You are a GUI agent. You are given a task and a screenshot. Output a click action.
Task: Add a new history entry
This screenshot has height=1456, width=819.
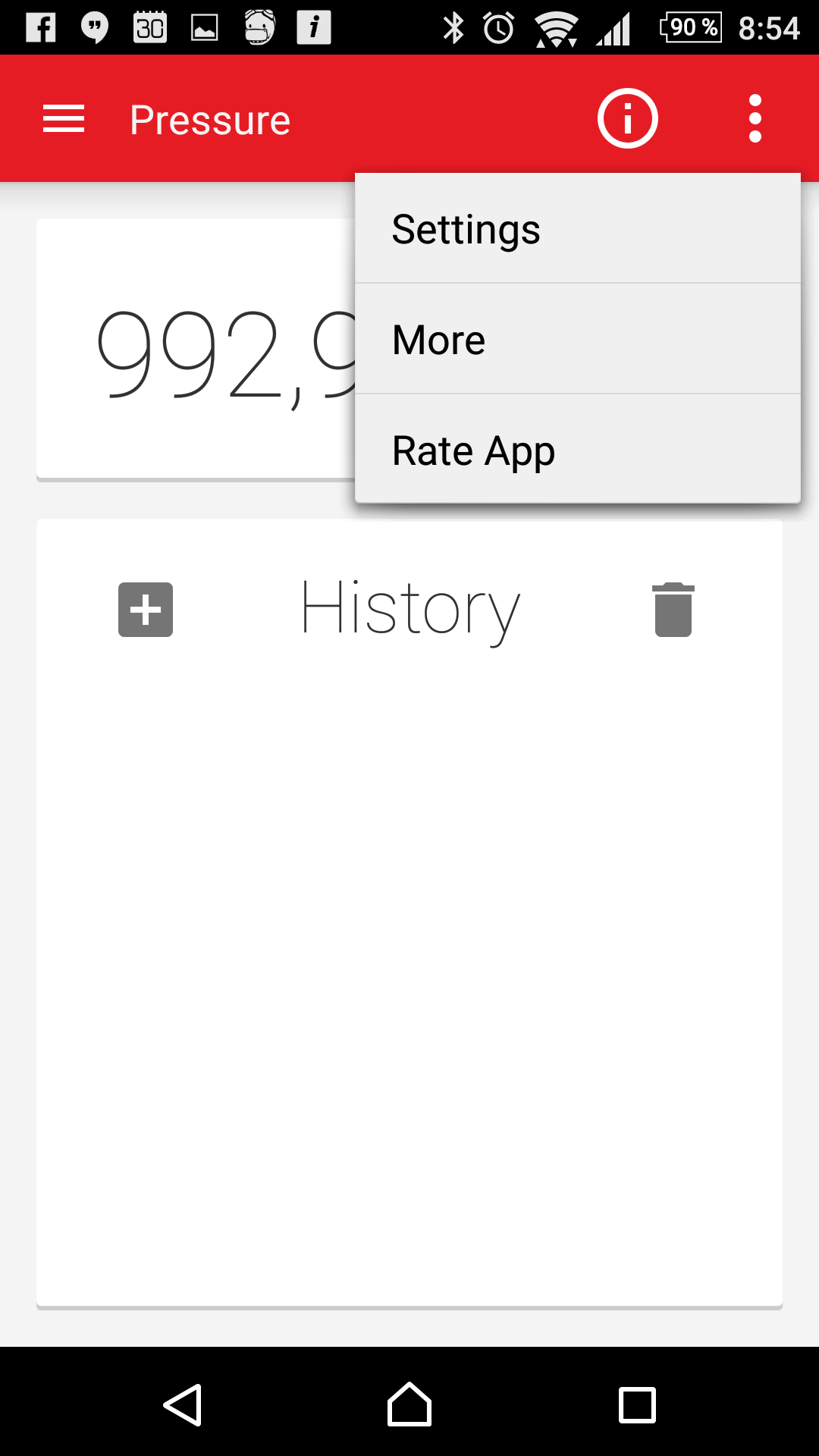tap(146, 610)
